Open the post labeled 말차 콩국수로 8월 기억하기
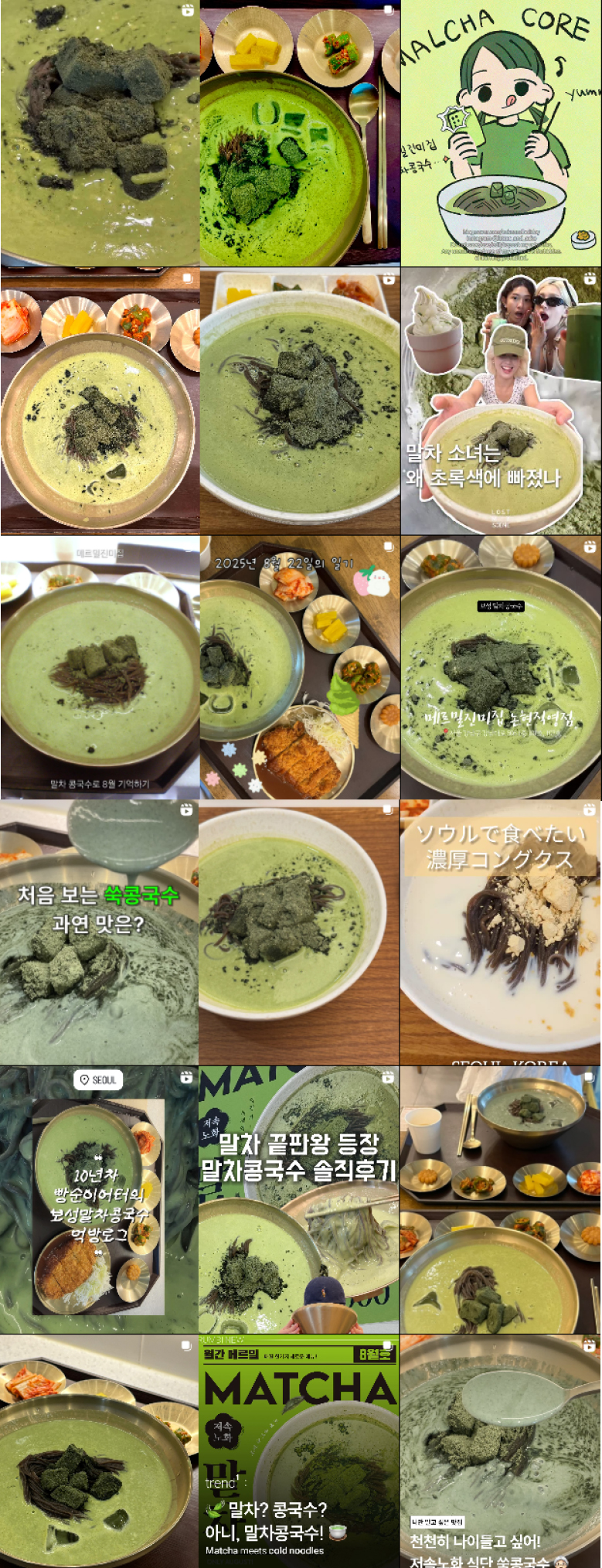 tap(100, 666)
